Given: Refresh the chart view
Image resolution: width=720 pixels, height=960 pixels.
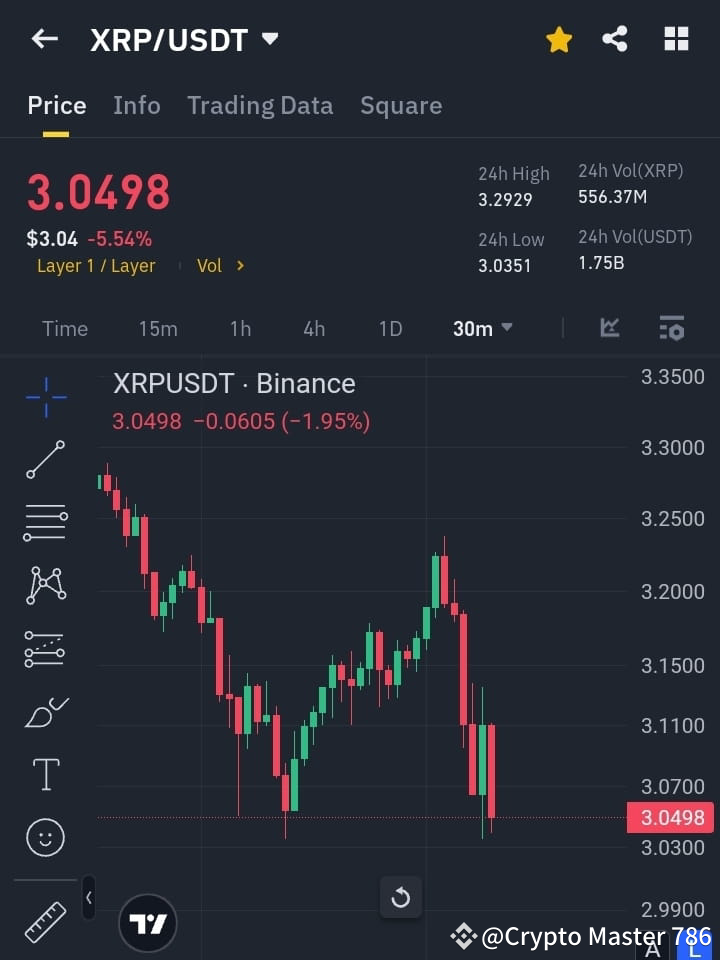Looking at the screenshot, I should tap(401, 898).
